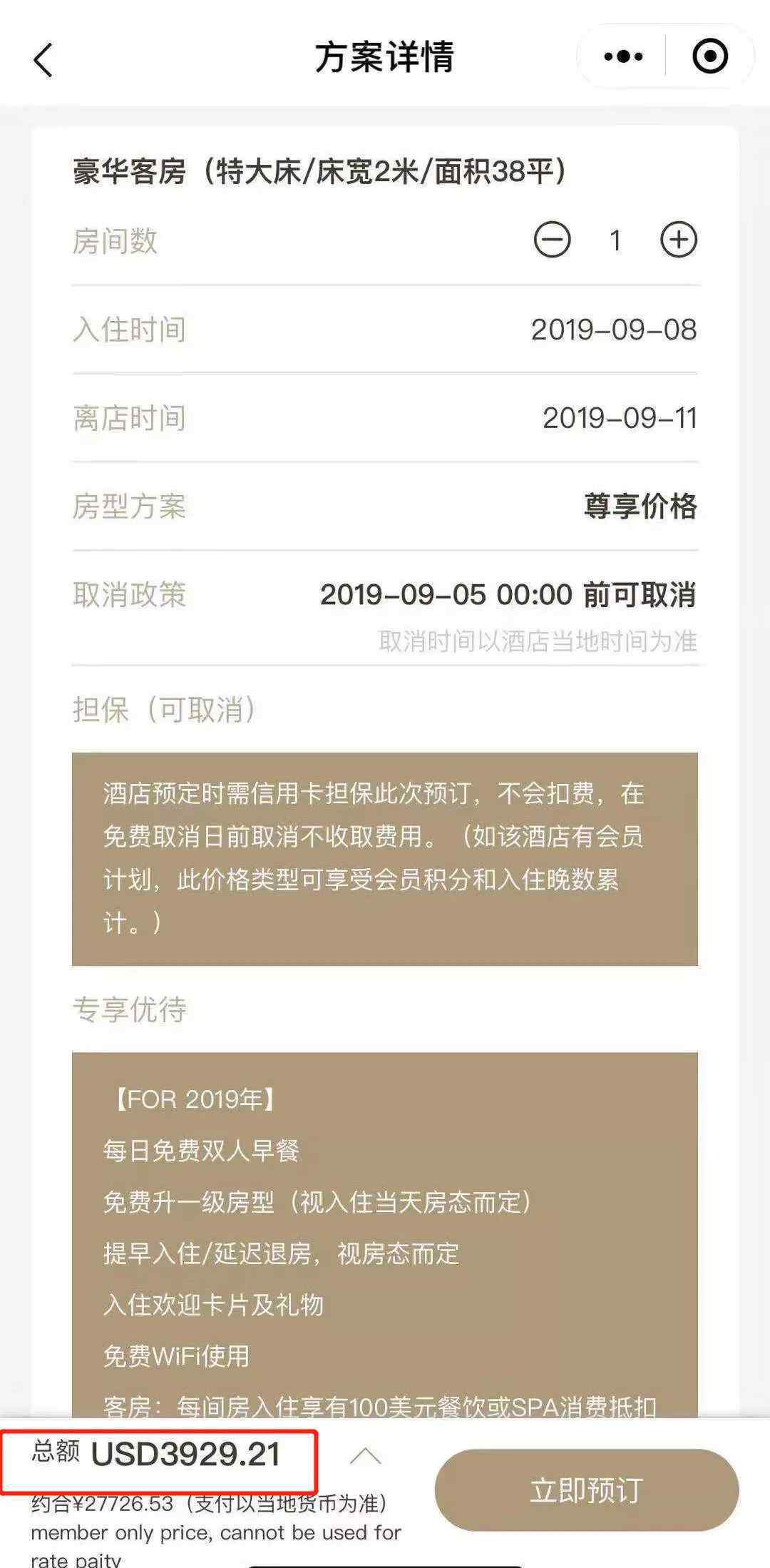
Task: Open the three-dot mini program menu
Action: pos(622,56)
